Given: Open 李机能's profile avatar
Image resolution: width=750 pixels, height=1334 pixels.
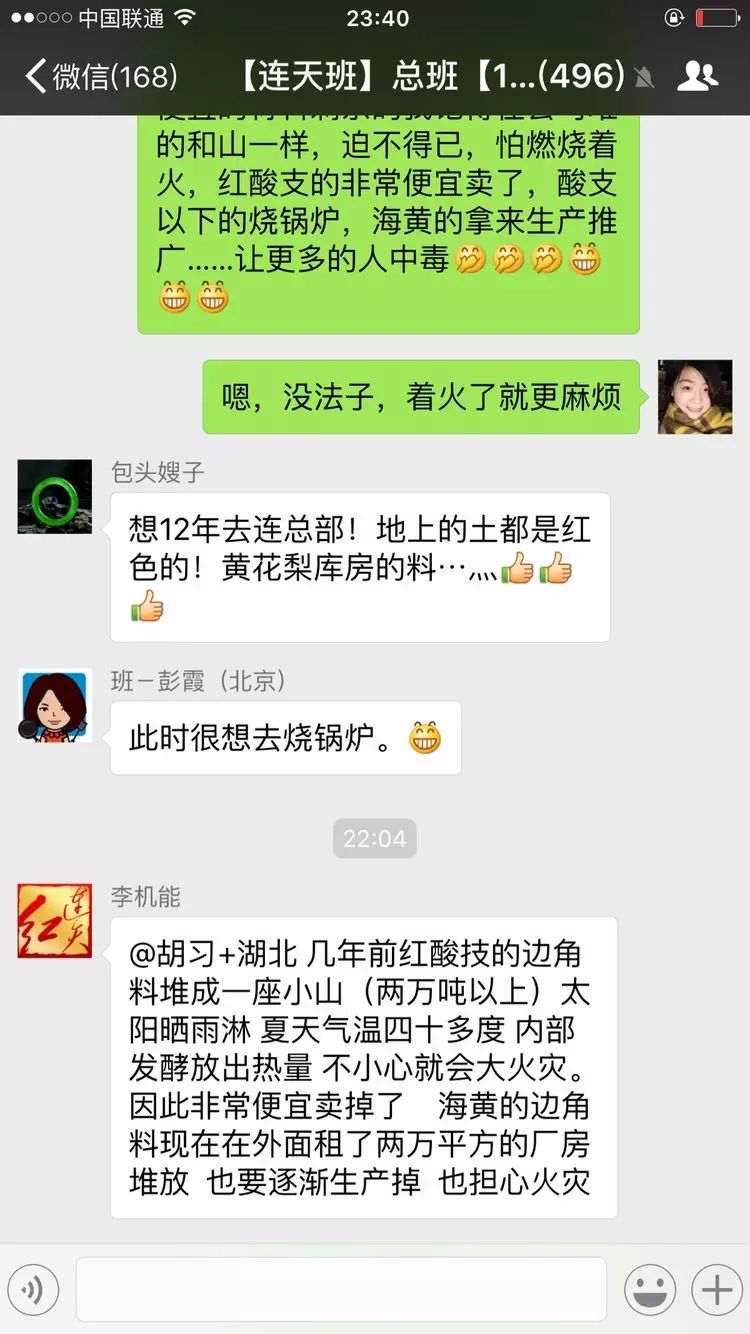Looking at the screenshot, I should point(55,921).
